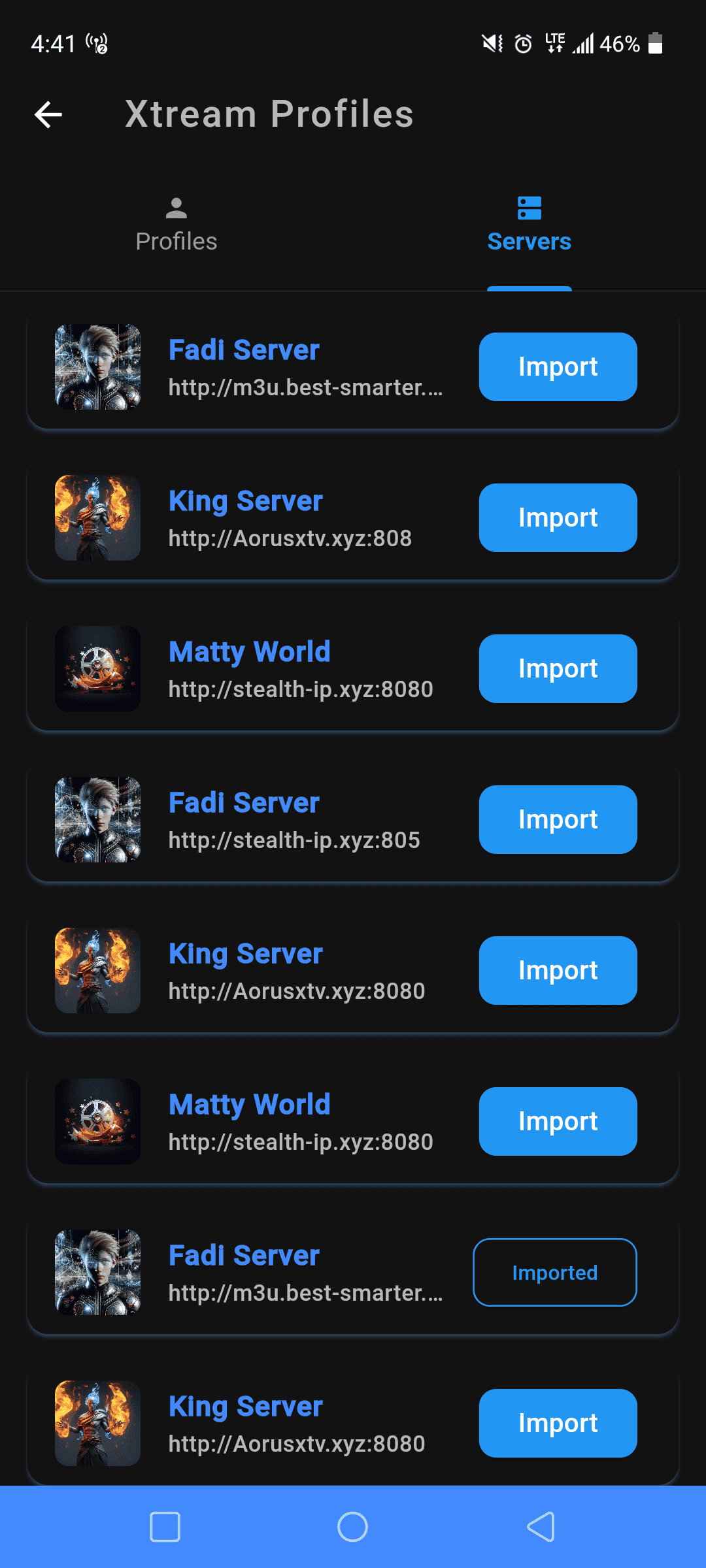706x1568 pixels.
Task: Tap the Imported button for Fadi Server
Action: [554, 1272]
